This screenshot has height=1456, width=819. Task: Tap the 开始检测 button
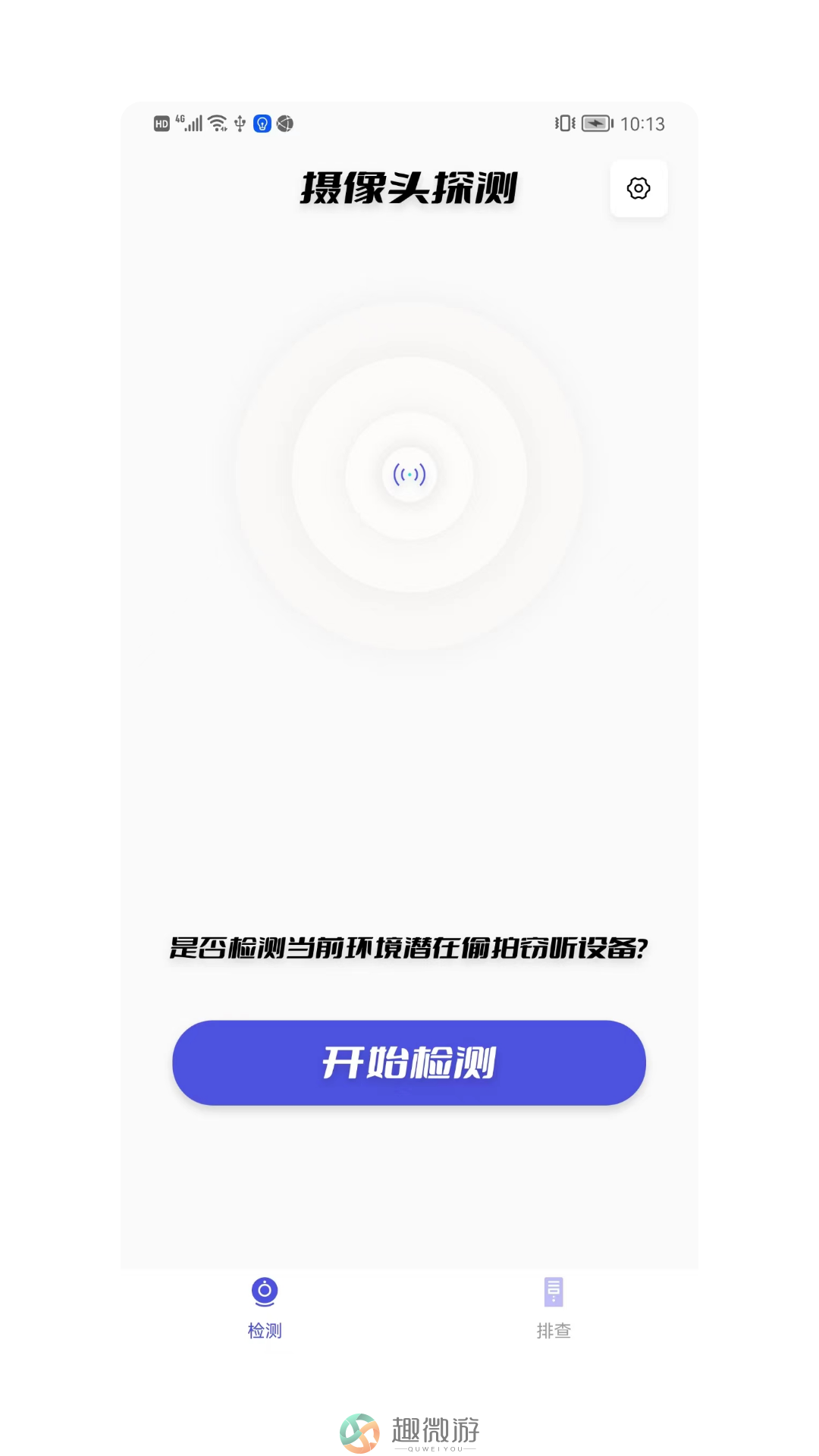pyautogui.click(x=409, y=1062)
